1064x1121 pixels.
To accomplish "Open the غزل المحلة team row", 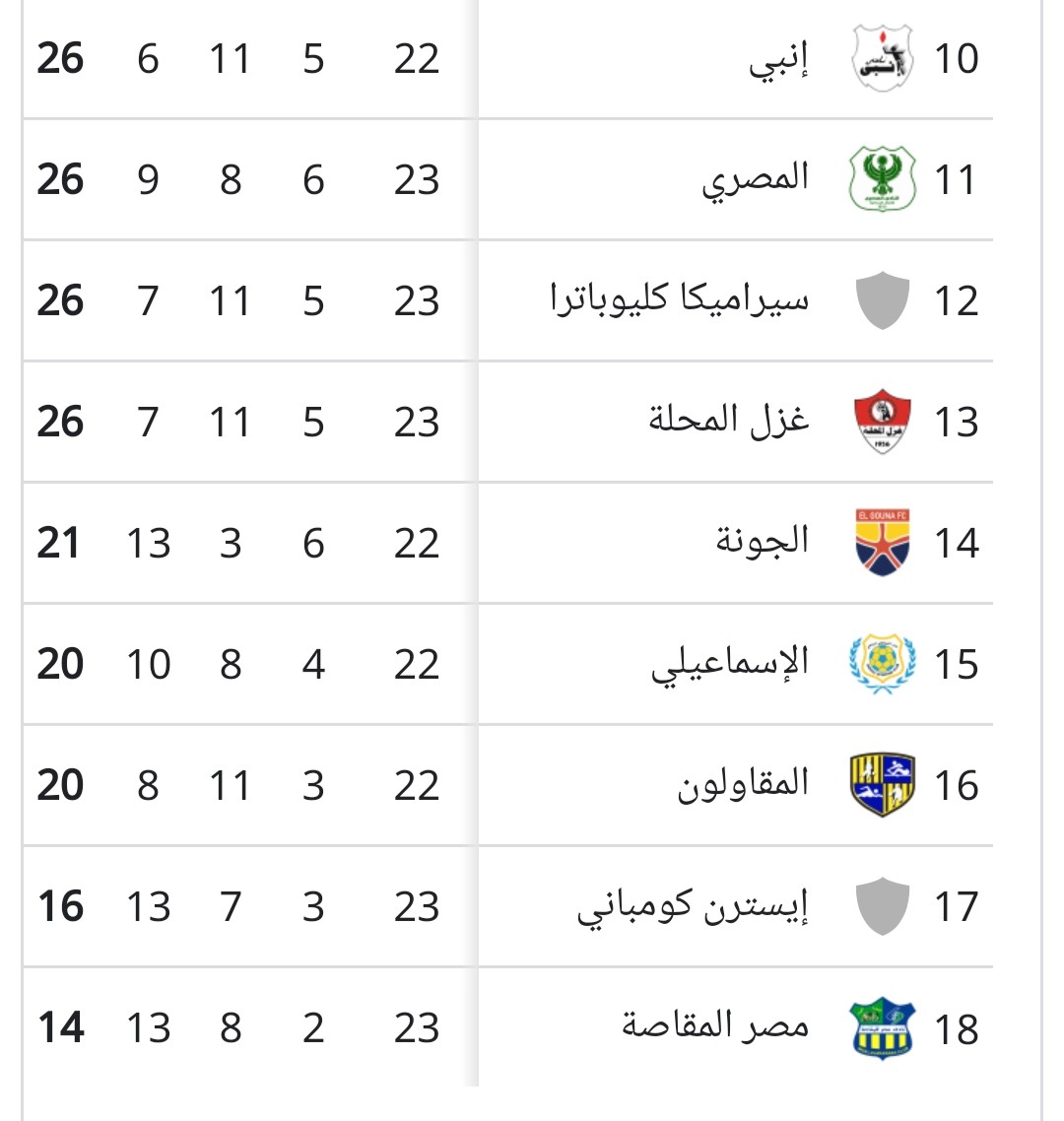I will coord(729,422).
